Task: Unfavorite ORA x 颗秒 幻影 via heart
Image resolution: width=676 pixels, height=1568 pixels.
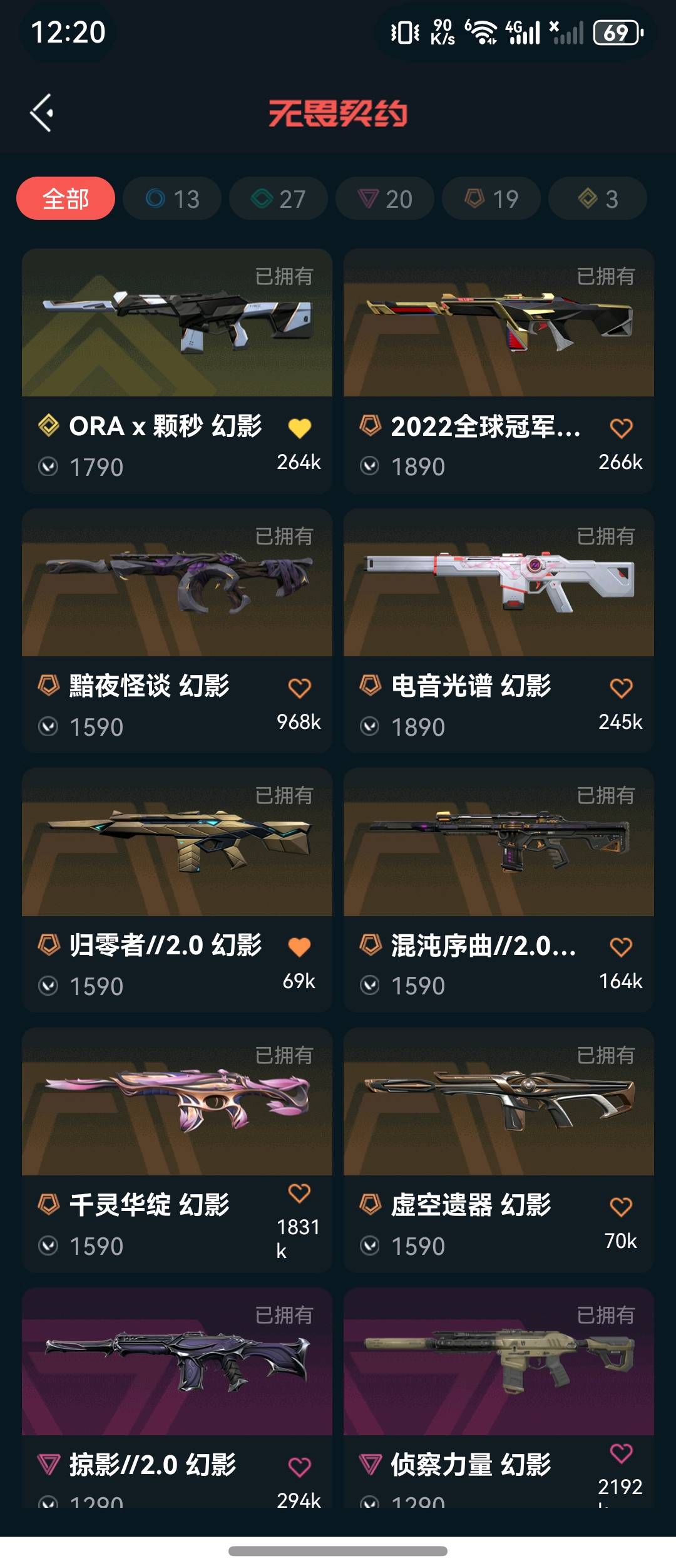Action: 300,428
